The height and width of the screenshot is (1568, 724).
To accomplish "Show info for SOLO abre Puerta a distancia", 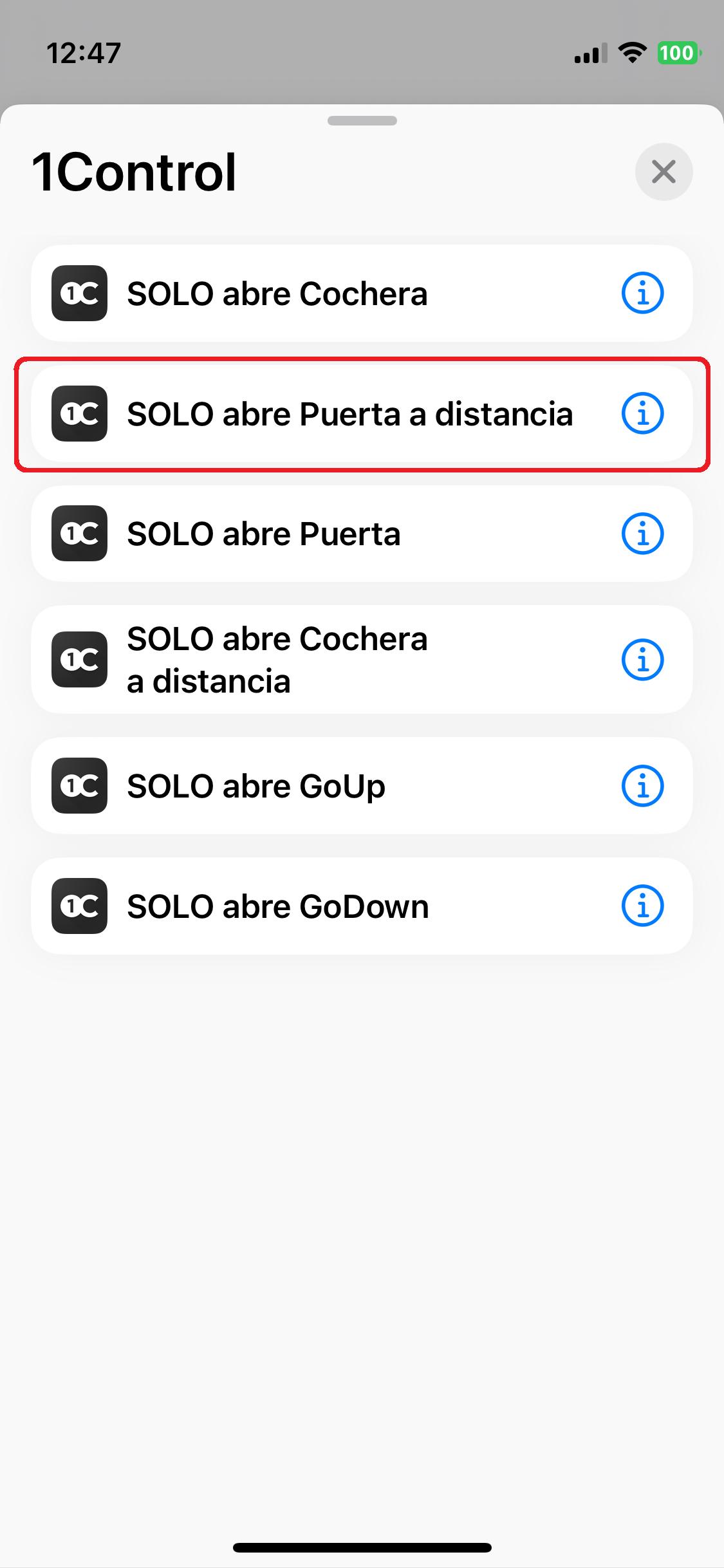I will point(642,414).
